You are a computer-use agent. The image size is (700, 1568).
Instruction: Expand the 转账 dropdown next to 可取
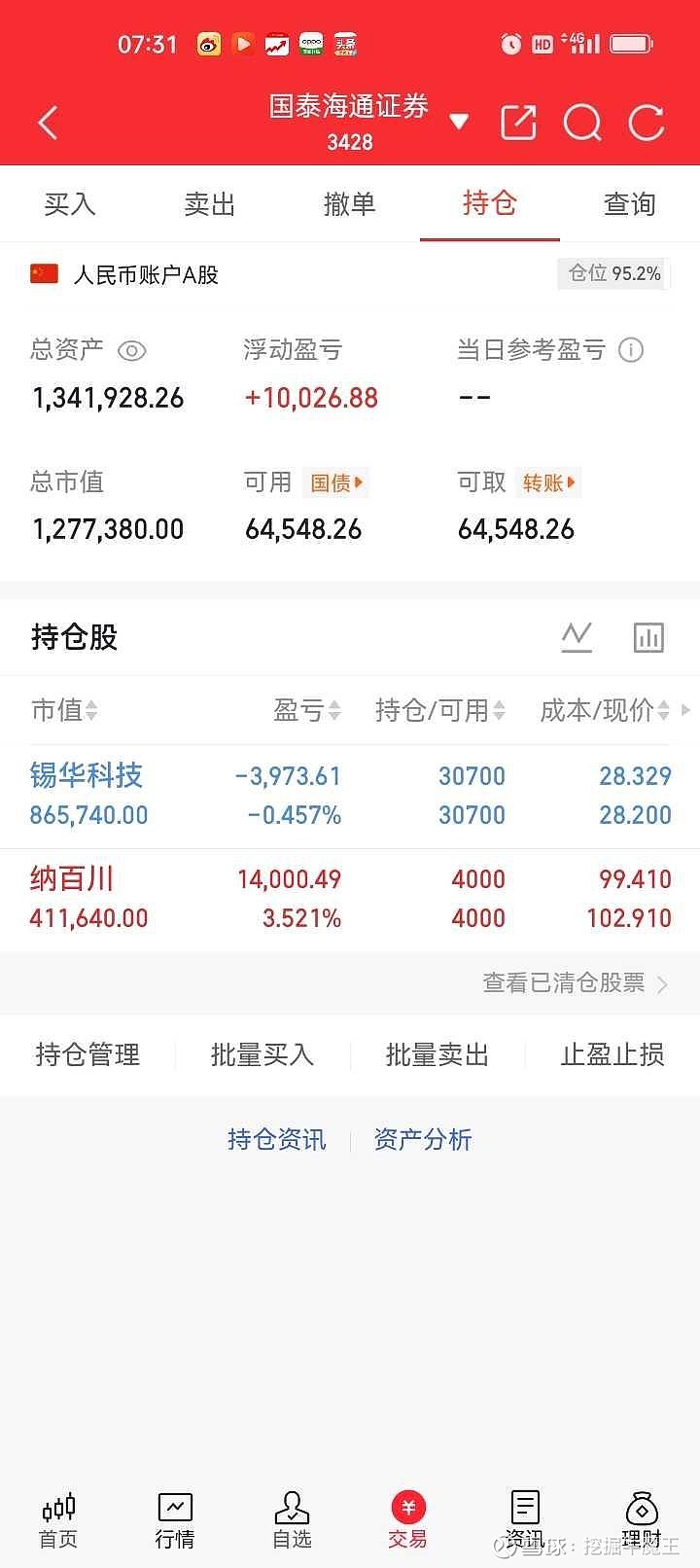[548, 482]
